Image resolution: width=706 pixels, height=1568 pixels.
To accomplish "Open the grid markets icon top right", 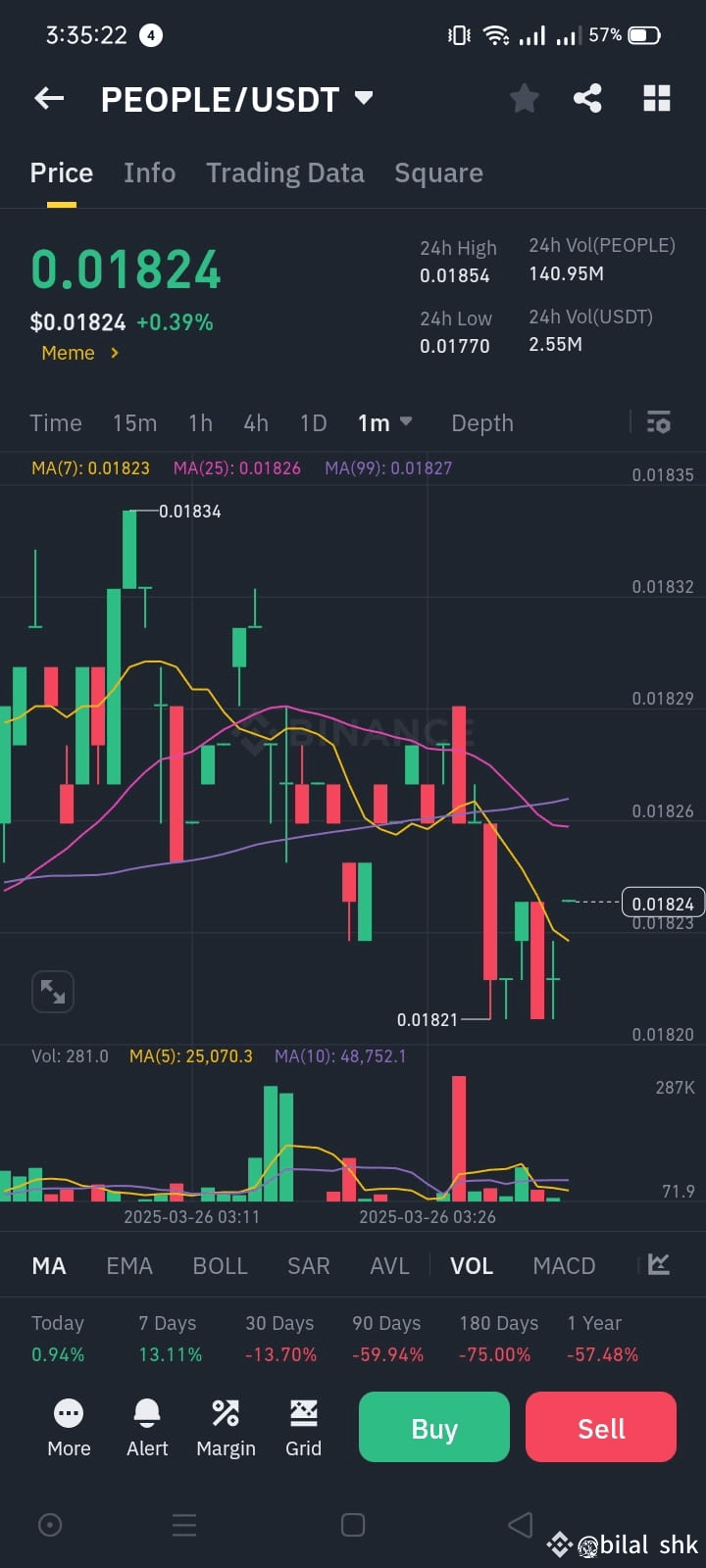I will (x=656, y=98).
